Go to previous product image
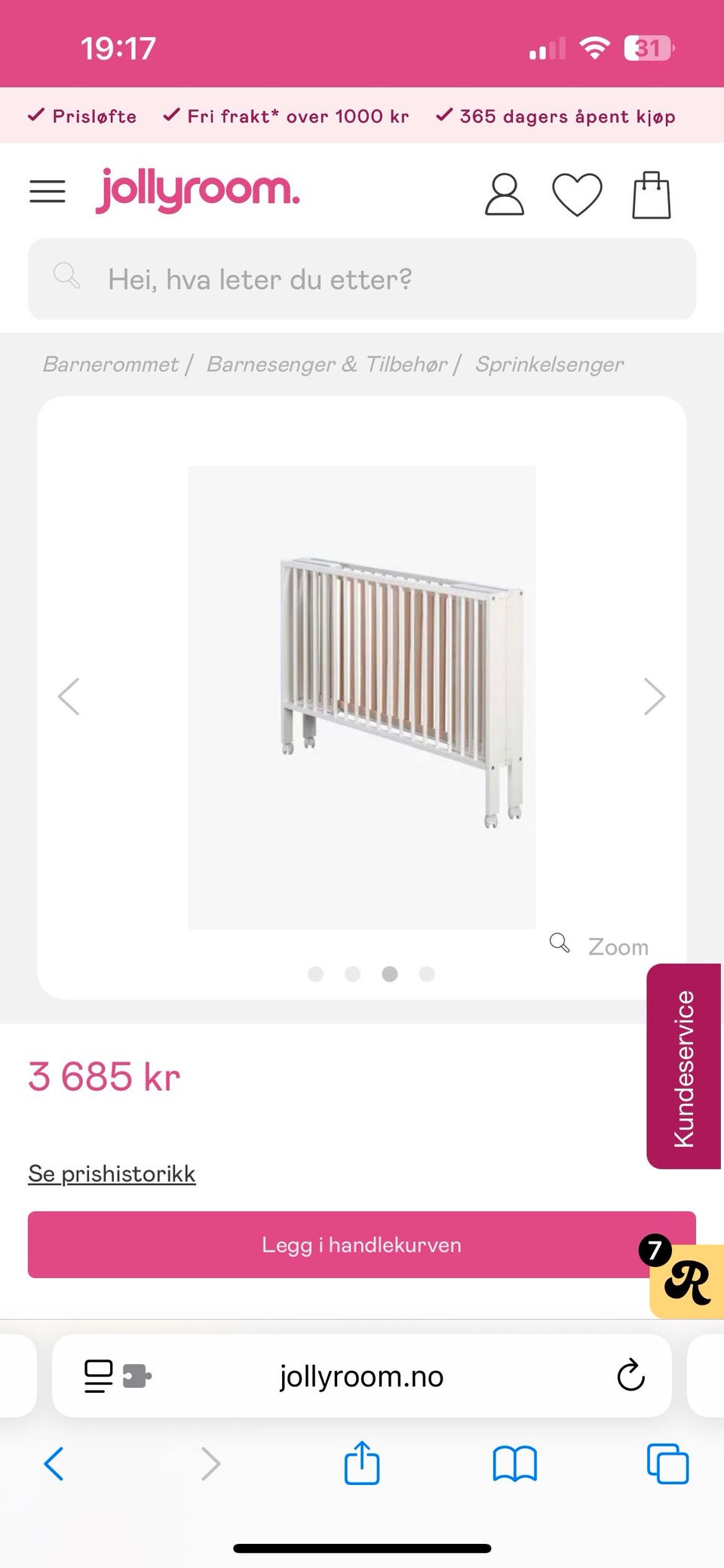The height and width of the screenshot is (1568, 724). 69,696
